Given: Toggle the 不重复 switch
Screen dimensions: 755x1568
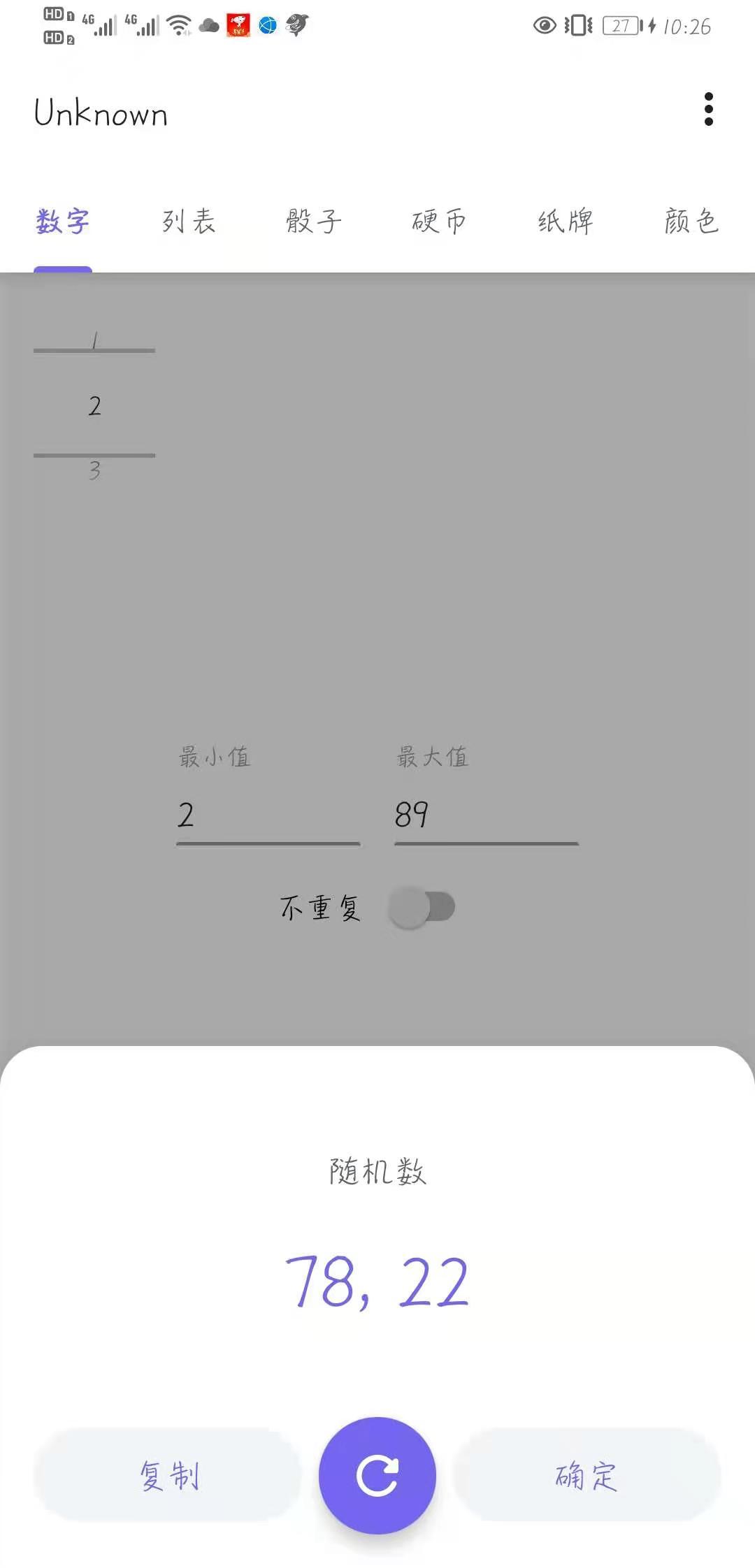Looking at the screenshot, I should [x=422, y=908].
